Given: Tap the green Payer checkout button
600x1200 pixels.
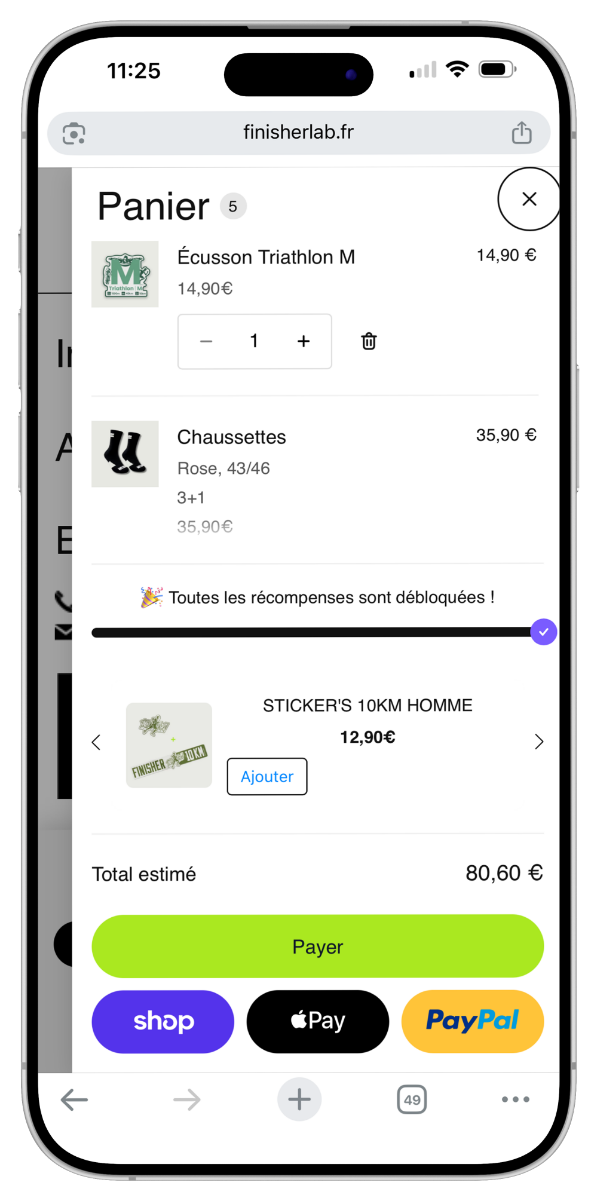Looking at the screenshot, I should 317,946.
